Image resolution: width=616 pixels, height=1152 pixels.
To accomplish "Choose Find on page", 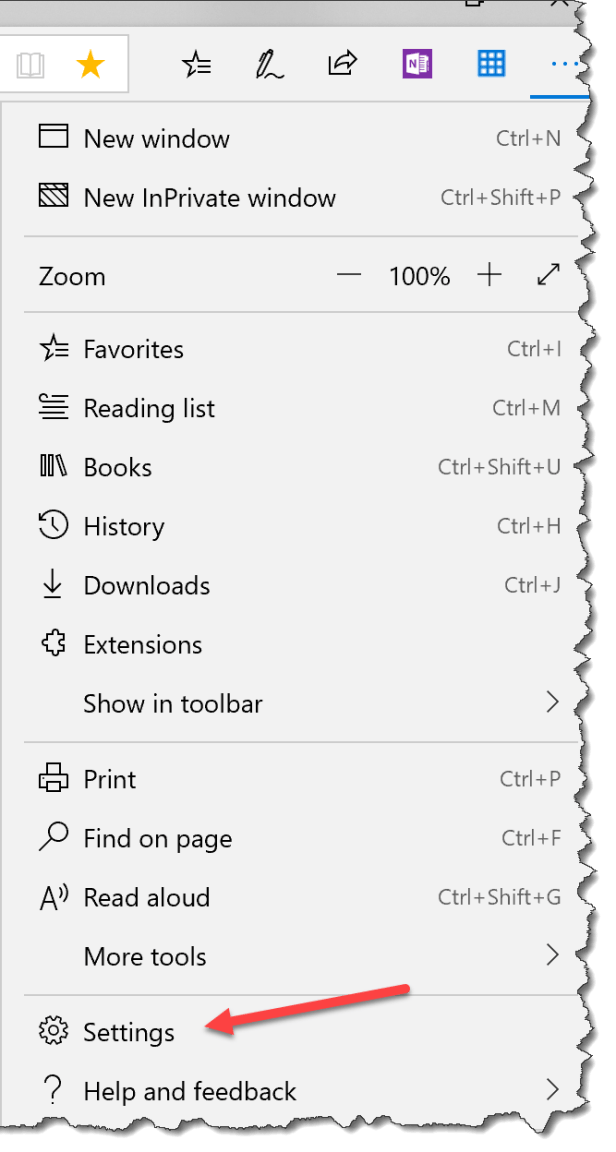I will [157, 838].
